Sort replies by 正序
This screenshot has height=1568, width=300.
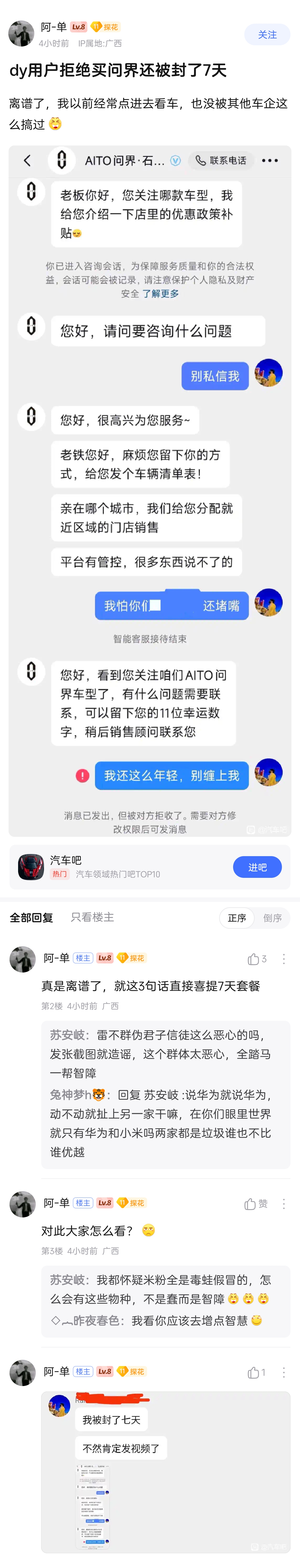[x=237, y=918]
